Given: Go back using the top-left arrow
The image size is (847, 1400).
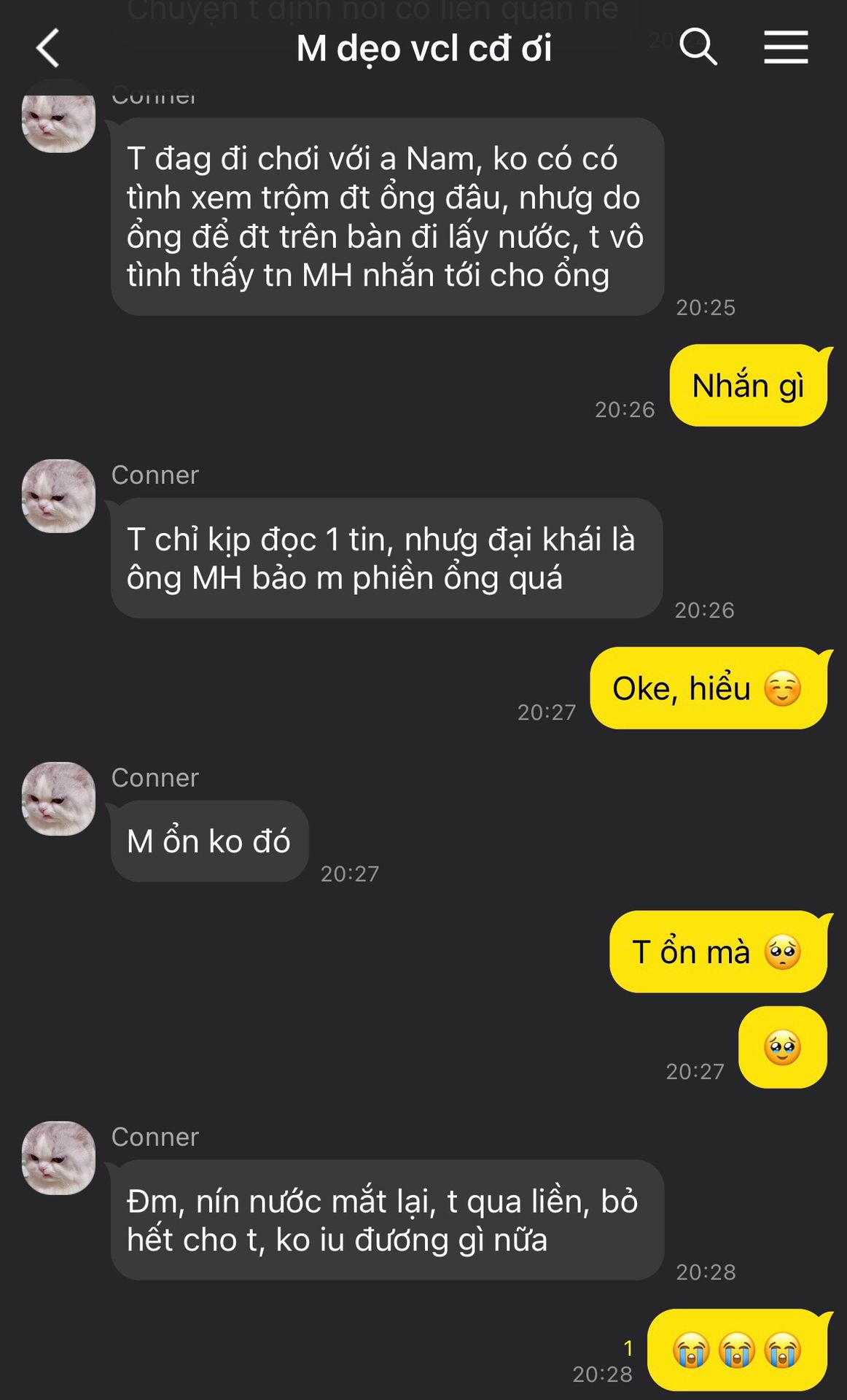Looking at the screenshot, I should point(48,48).
